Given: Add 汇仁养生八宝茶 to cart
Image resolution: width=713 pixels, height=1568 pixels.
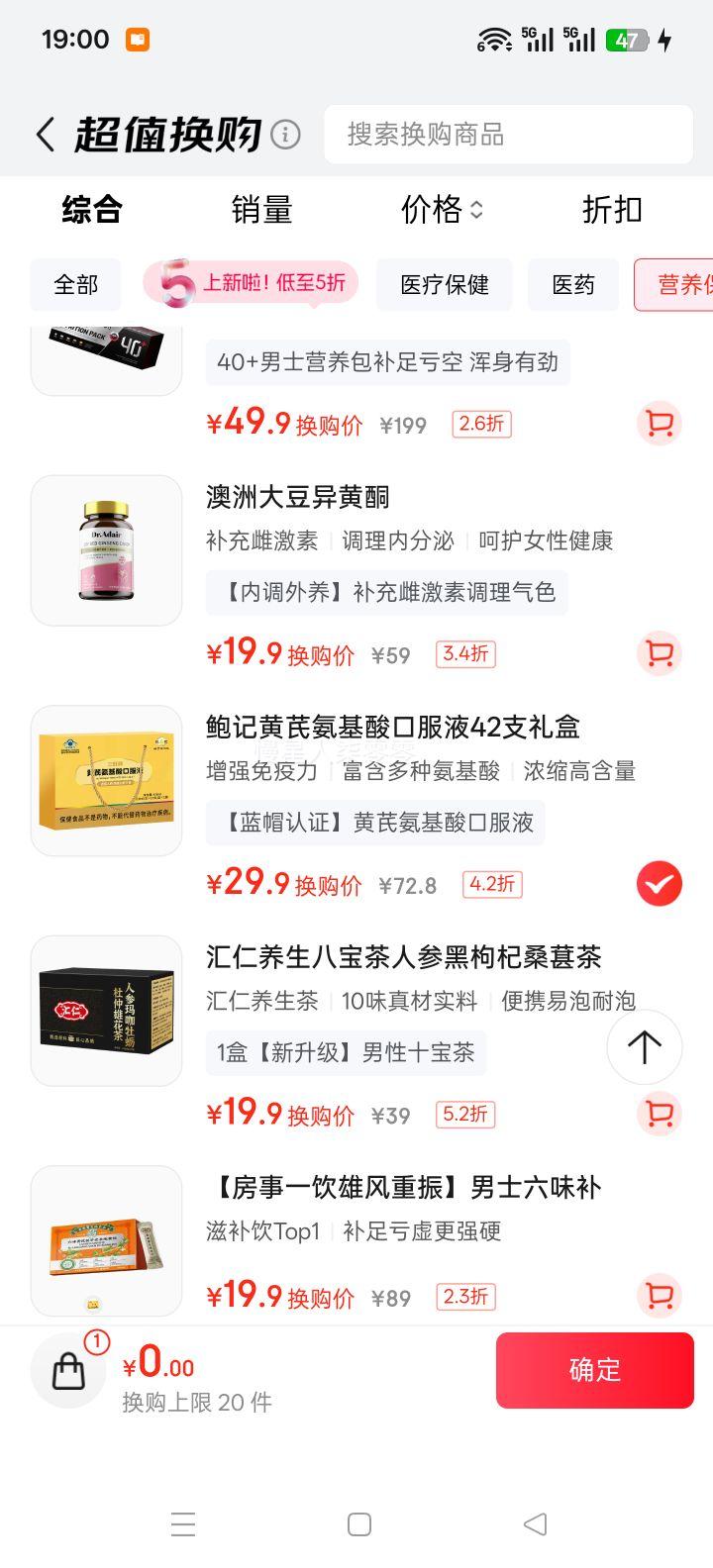Looking at the screenshot, I should [x=659, y=1114].
